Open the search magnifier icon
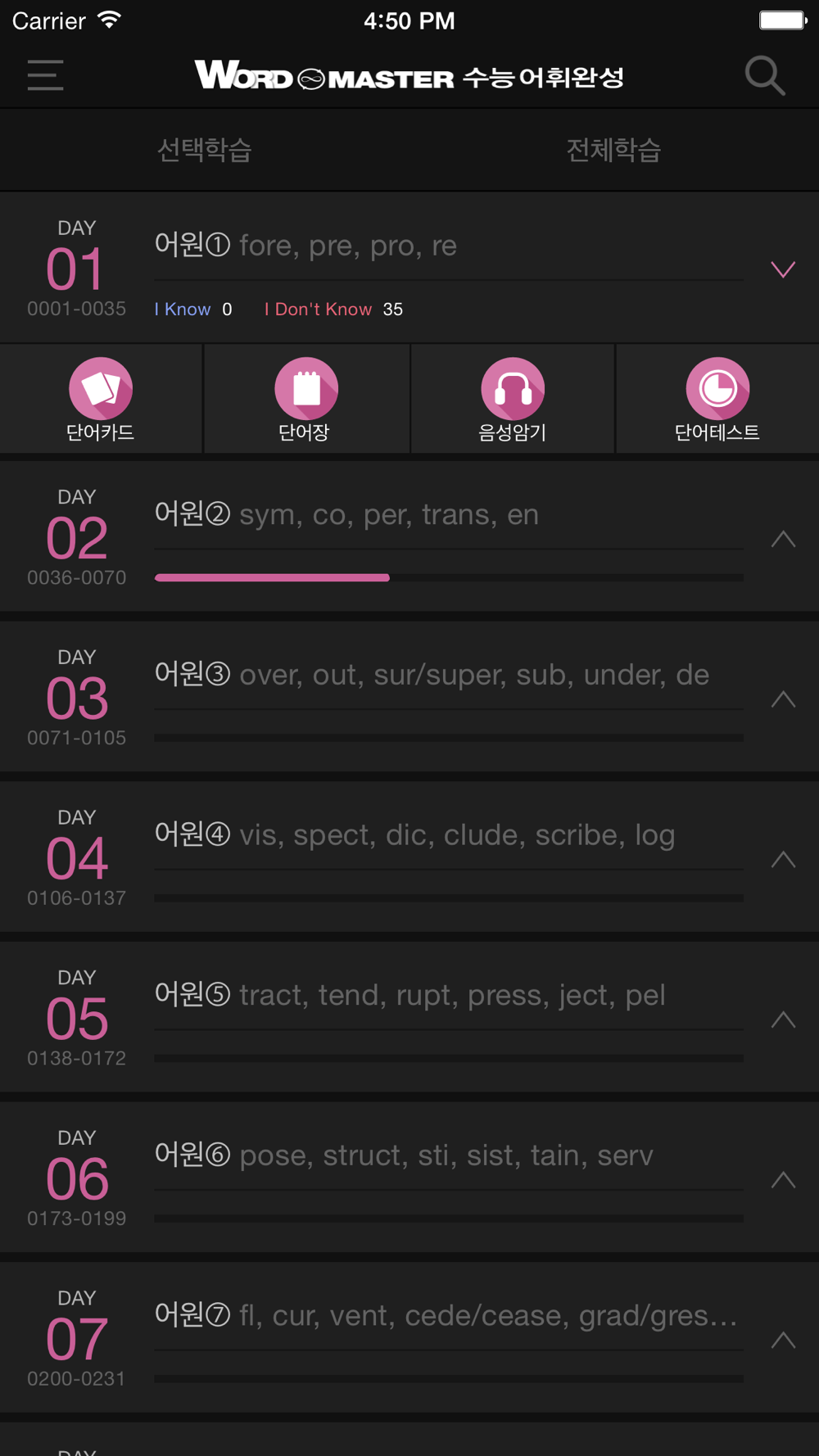Image resolution: width=819 pixels, height=1456 pixels. click(x=765, y=76)
